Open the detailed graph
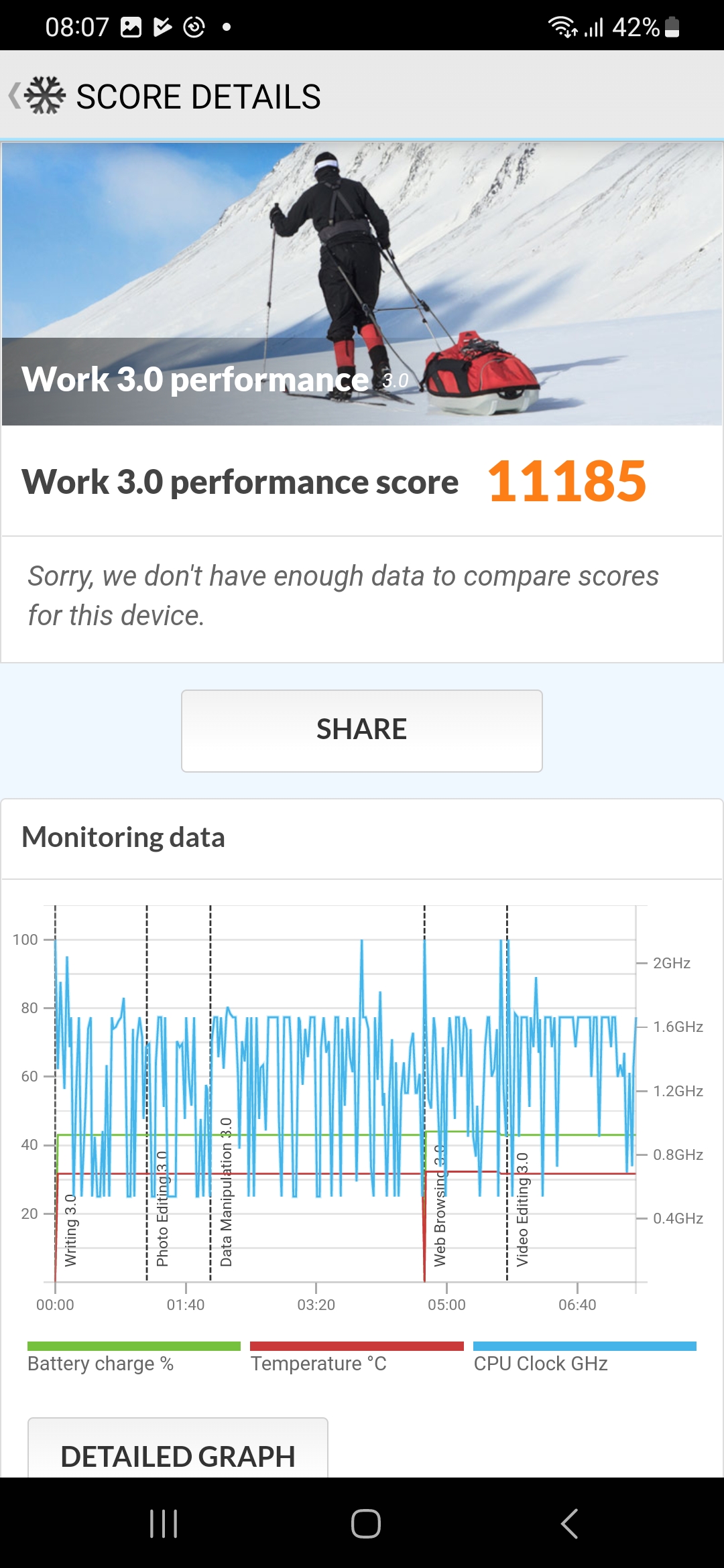 [178, 1453]
